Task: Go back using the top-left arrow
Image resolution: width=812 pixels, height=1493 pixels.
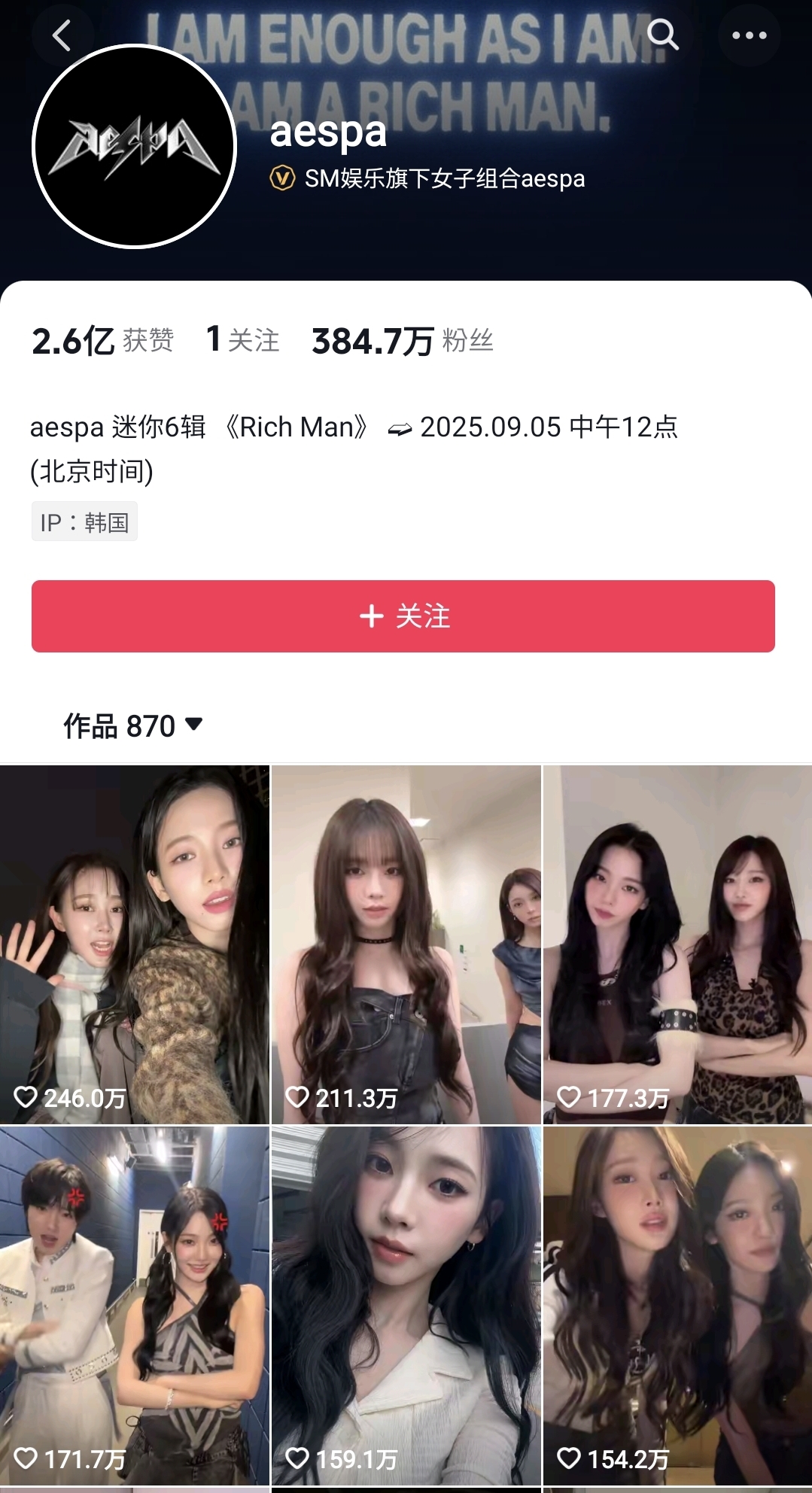Action: 62,35
